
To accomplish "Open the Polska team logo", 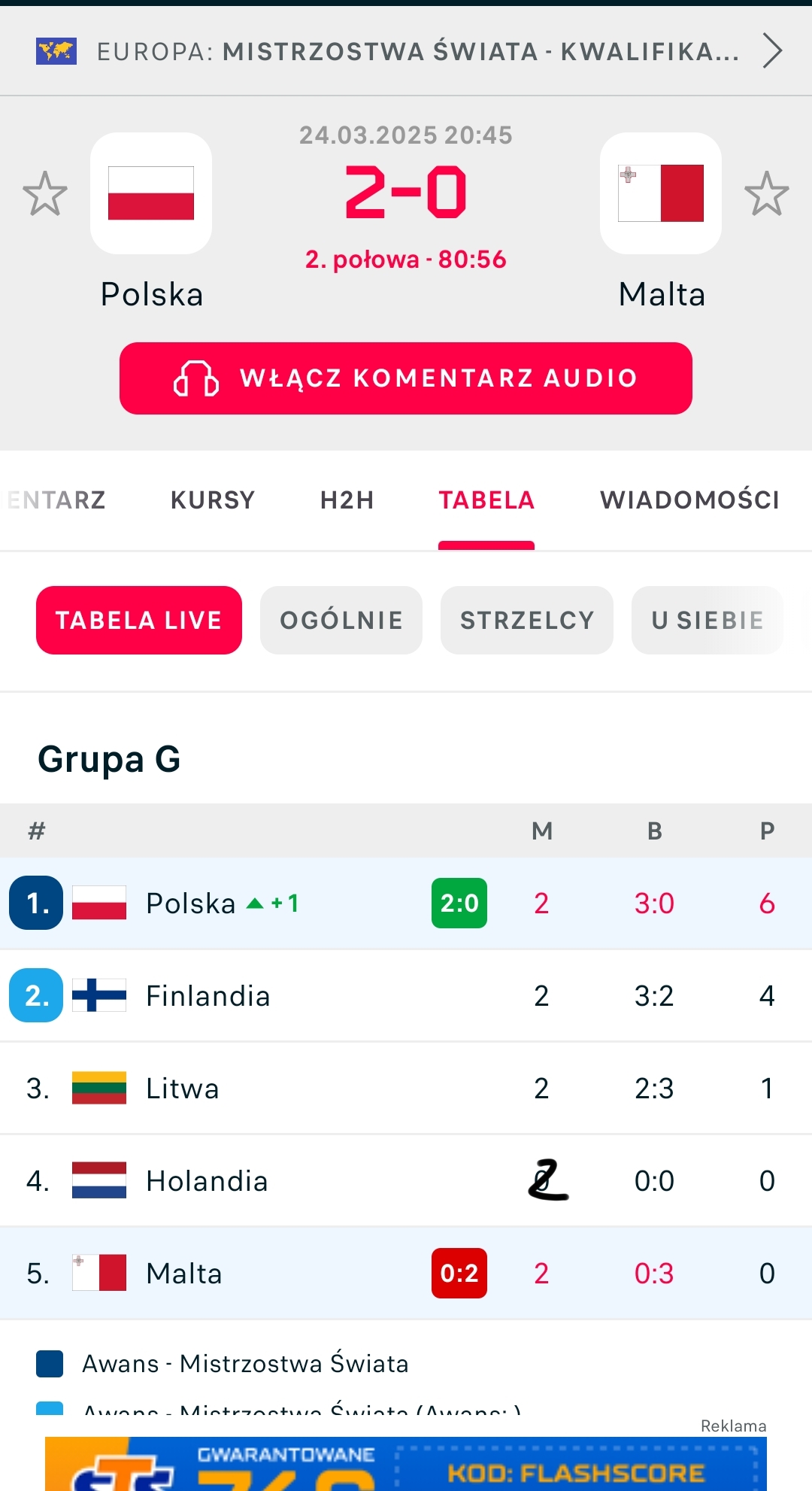I will 151,193.
